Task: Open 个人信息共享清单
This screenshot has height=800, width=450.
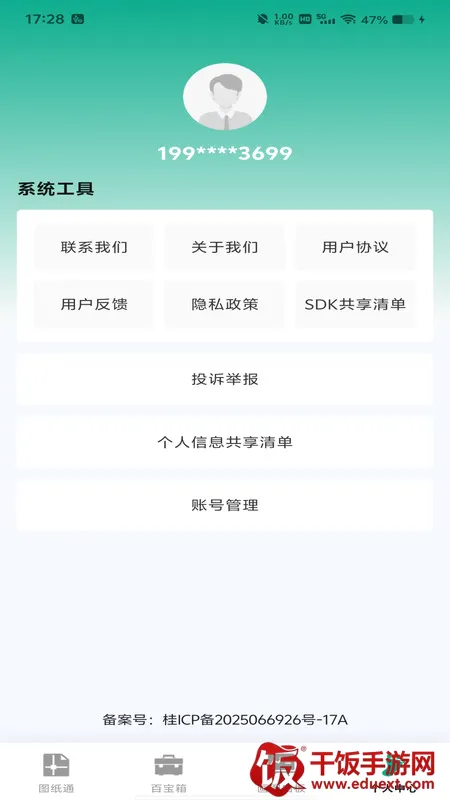Action: coord(225,442)
